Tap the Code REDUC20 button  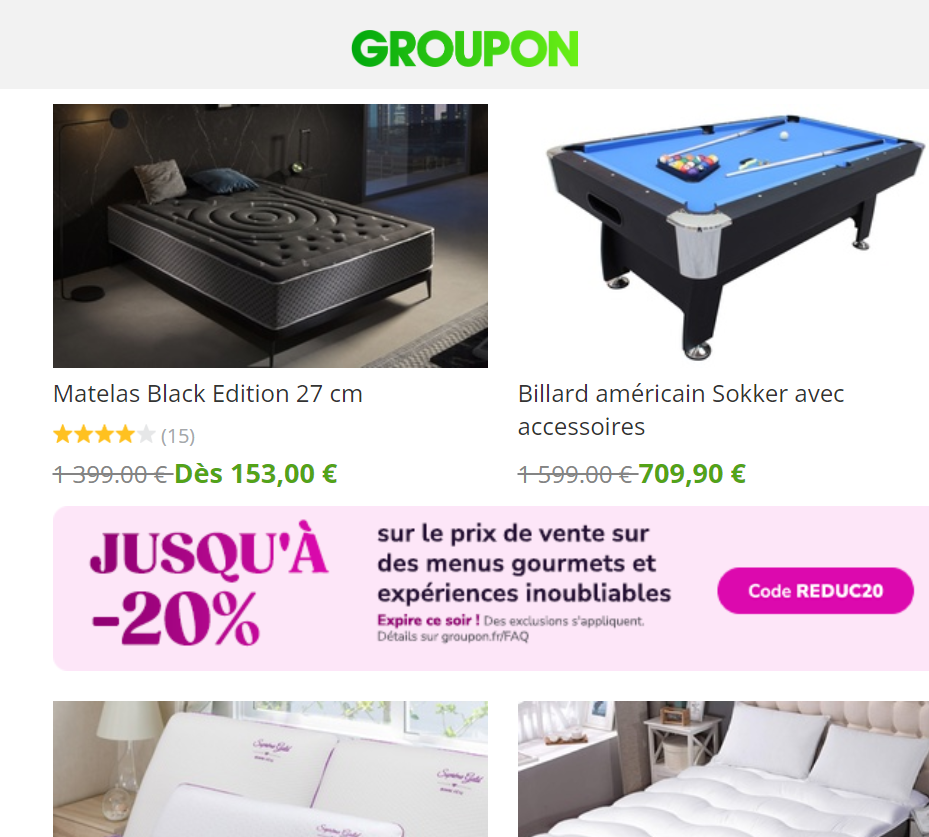(815, 590)
